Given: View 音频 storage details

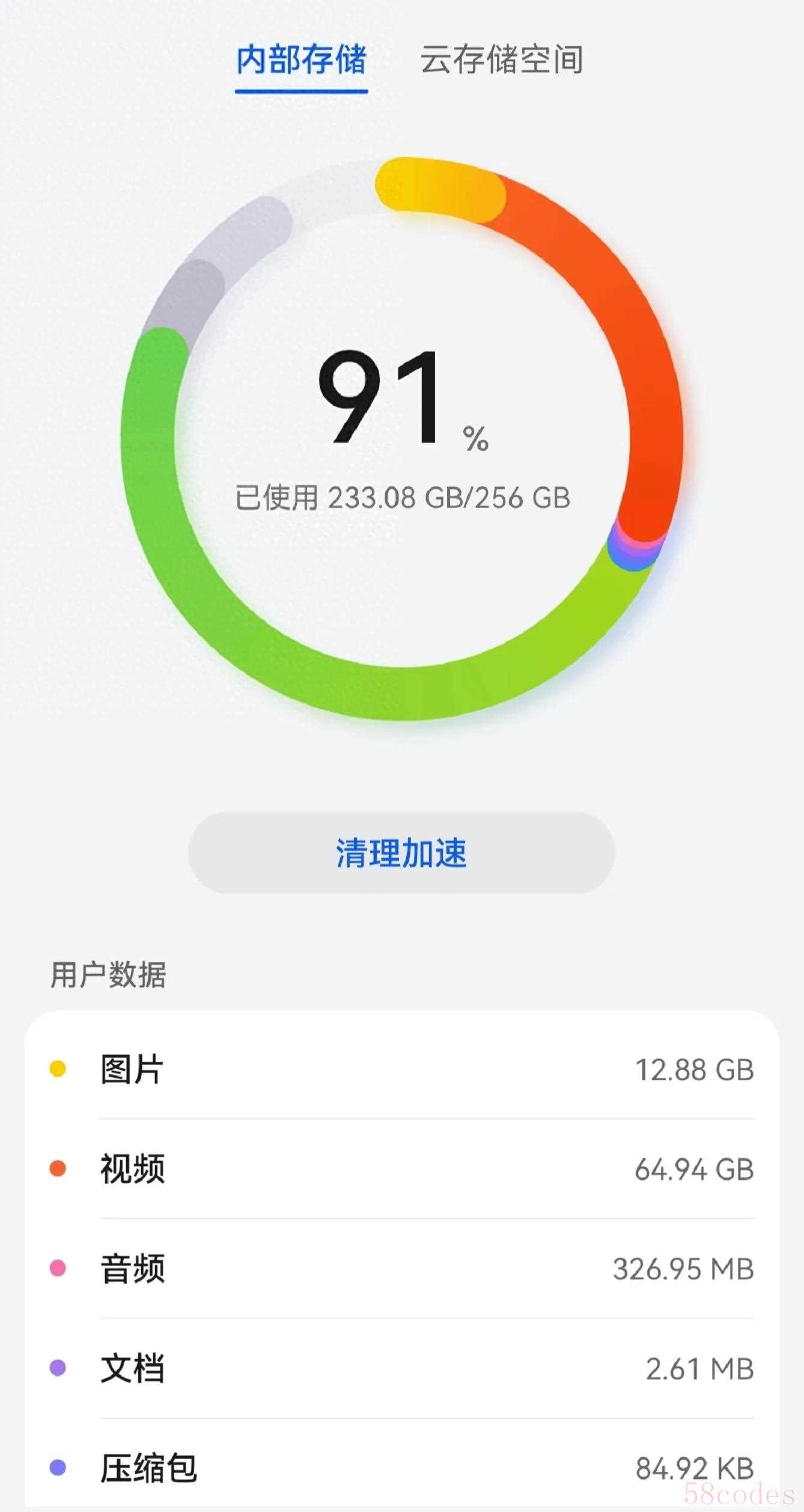Looking at the screenshot, I should (401, 1269).
